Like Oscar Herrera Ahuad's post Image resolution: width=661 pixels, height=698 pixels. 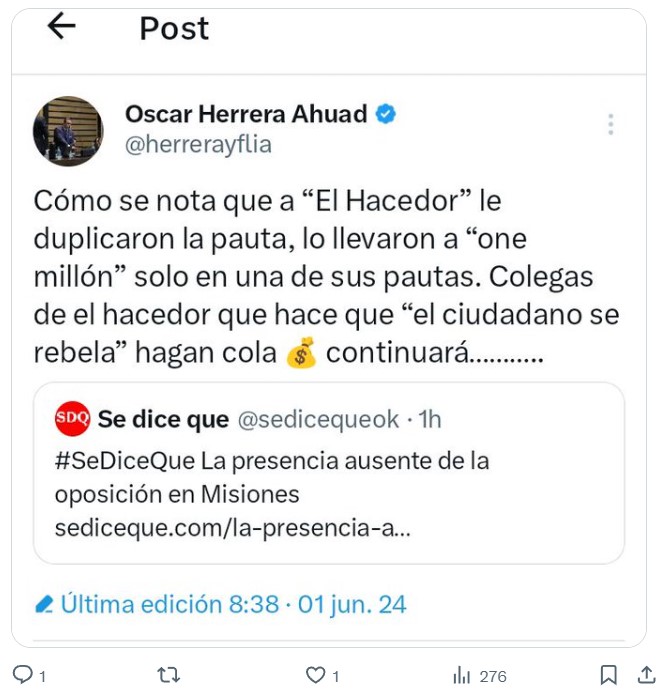[316, 675]
